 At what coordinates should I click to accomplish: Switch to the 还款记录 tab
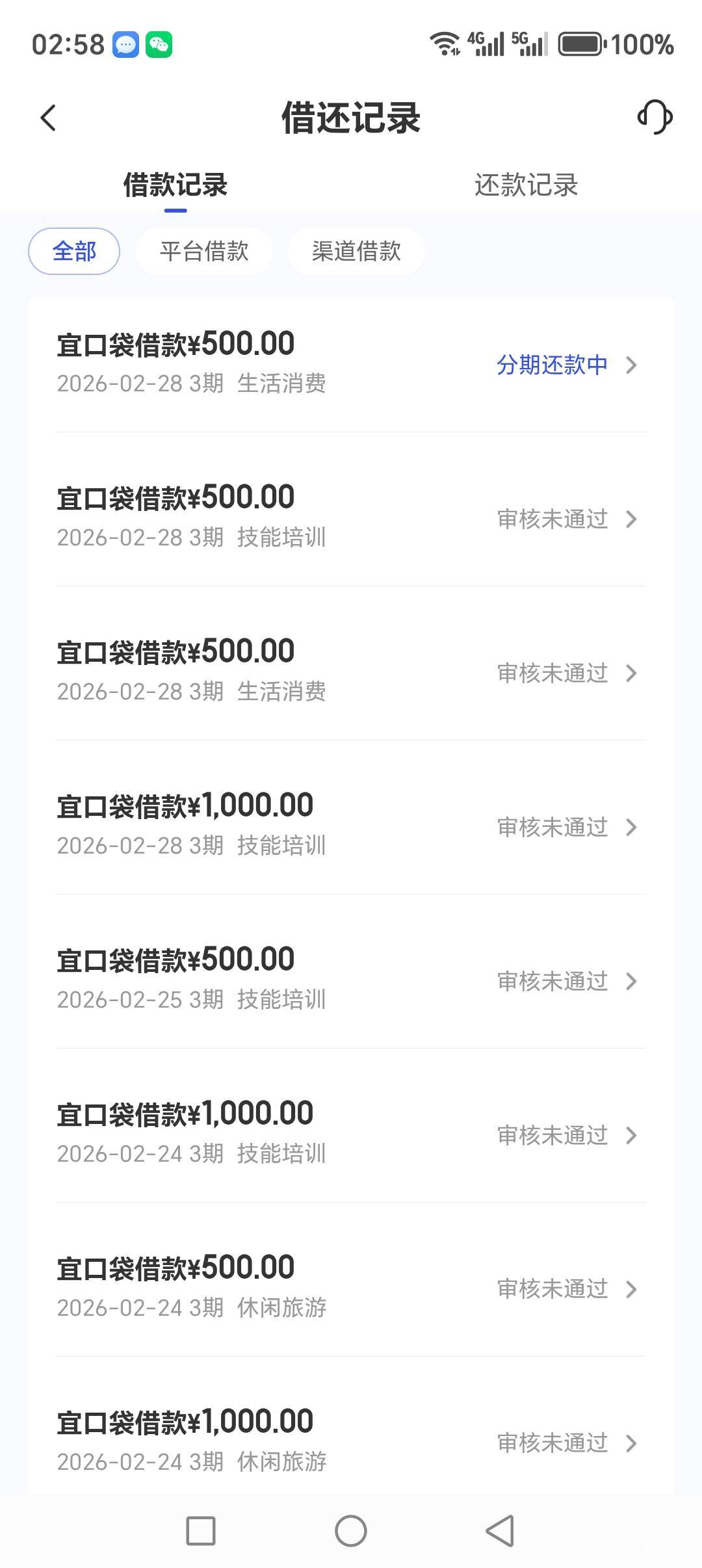coord(526,185)
